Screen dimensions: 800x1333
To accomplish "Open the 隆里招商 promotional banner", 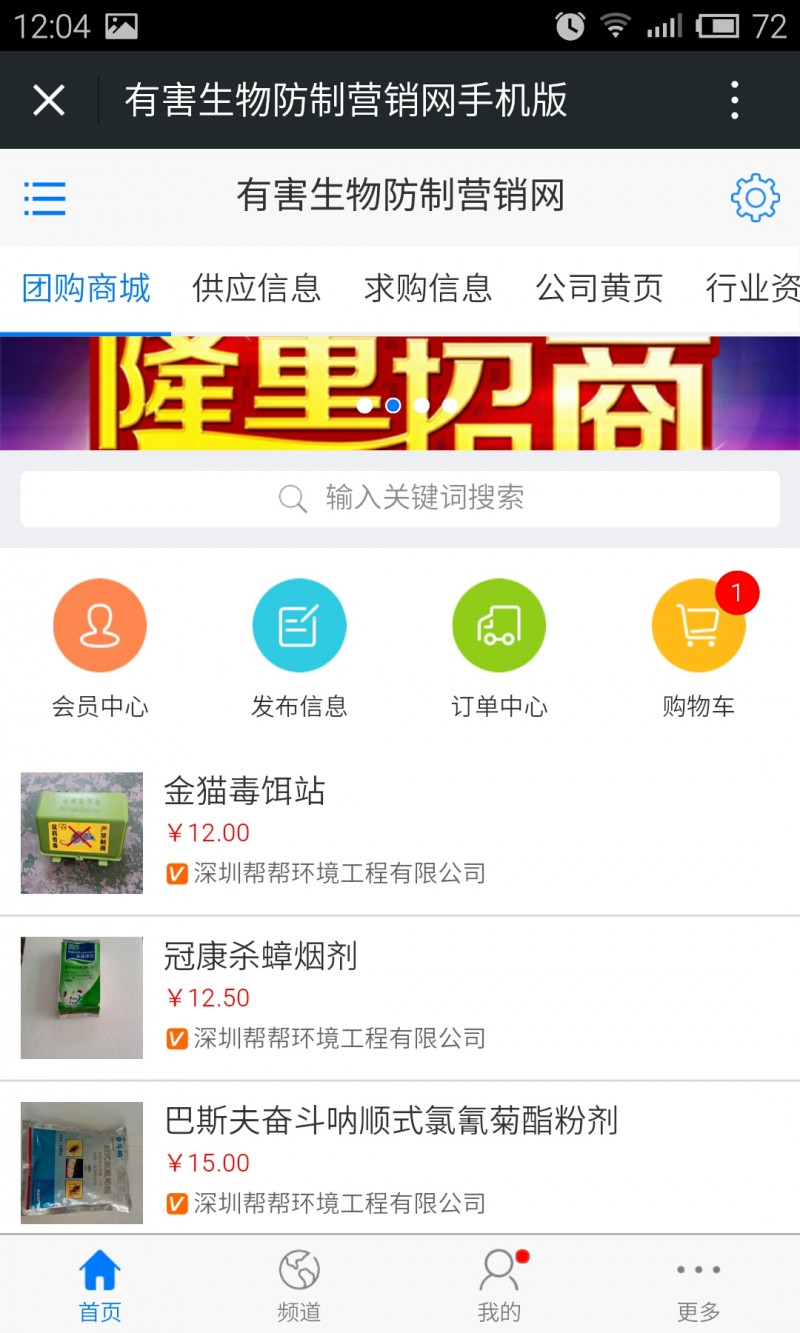I will click(400, 393).
